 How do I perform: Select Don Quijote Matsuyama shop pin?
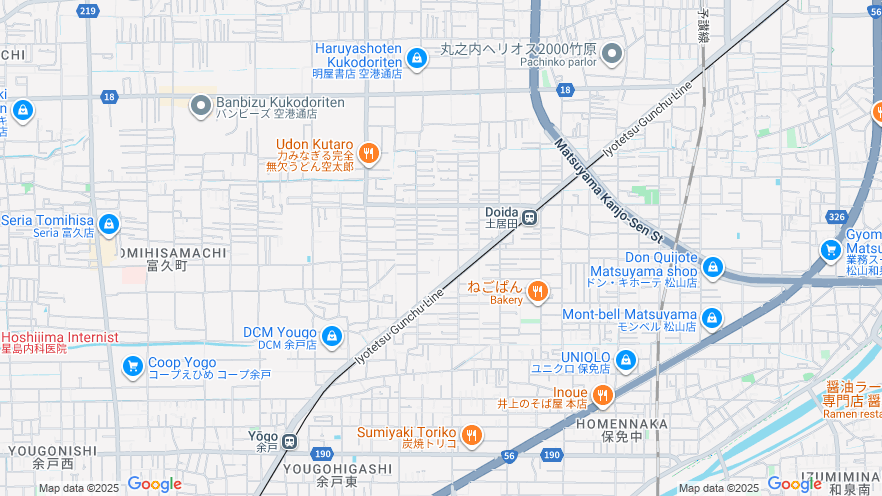(x=712, y=267)
